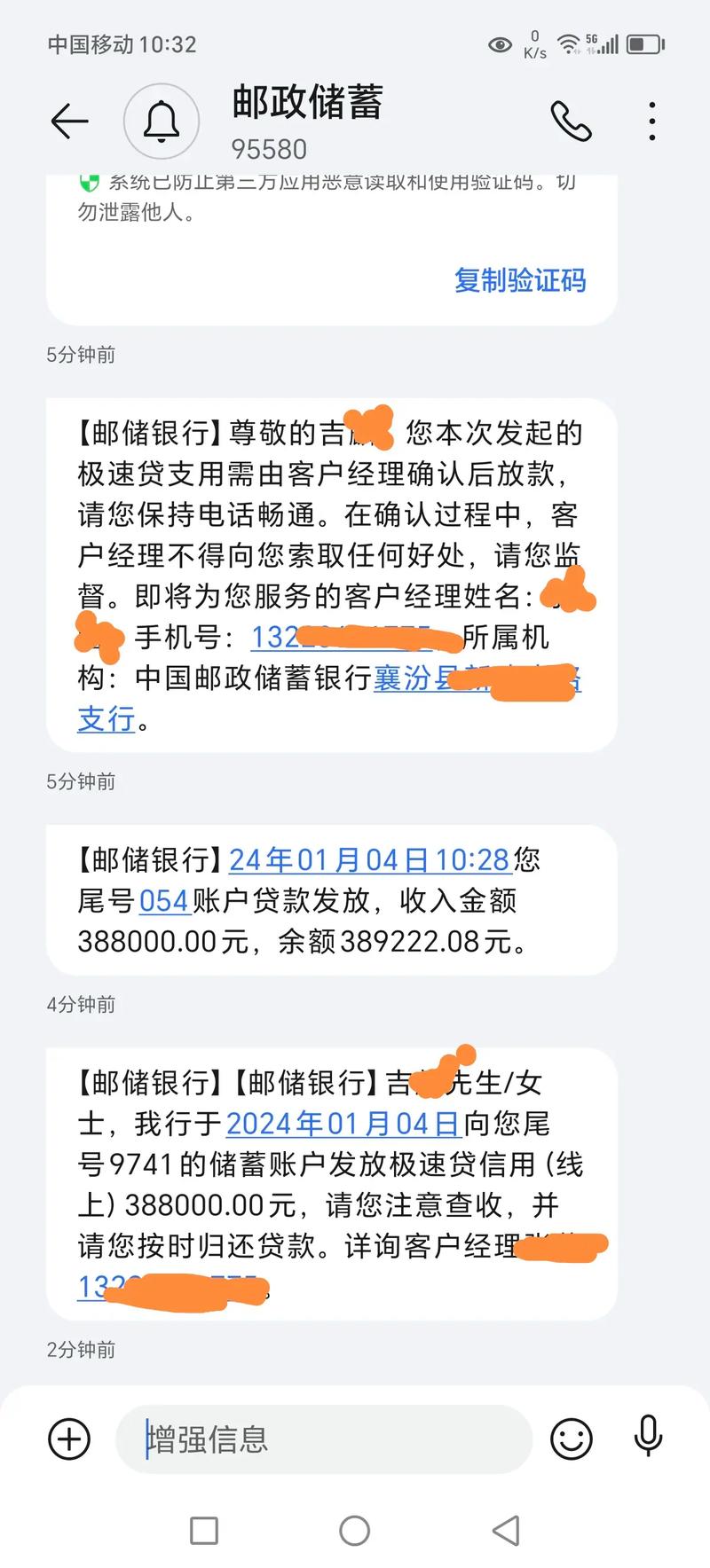Tap the back triangle navigation button
710x1568 pixels.
pyautogui.click(x=505, y=1531)
